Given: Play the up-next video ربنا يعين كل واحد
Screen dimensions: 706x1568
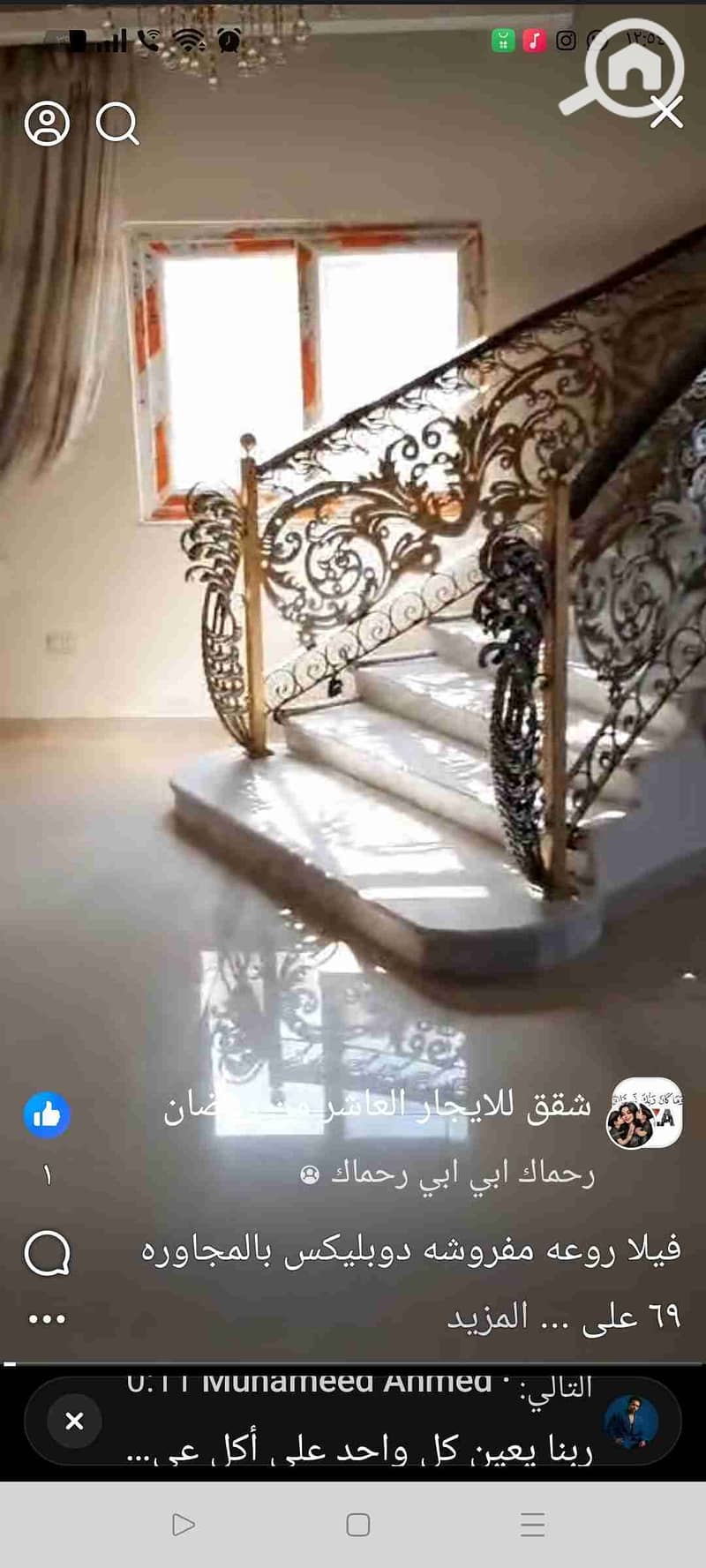Looking at the screenshot, I should click(371, 1422).
